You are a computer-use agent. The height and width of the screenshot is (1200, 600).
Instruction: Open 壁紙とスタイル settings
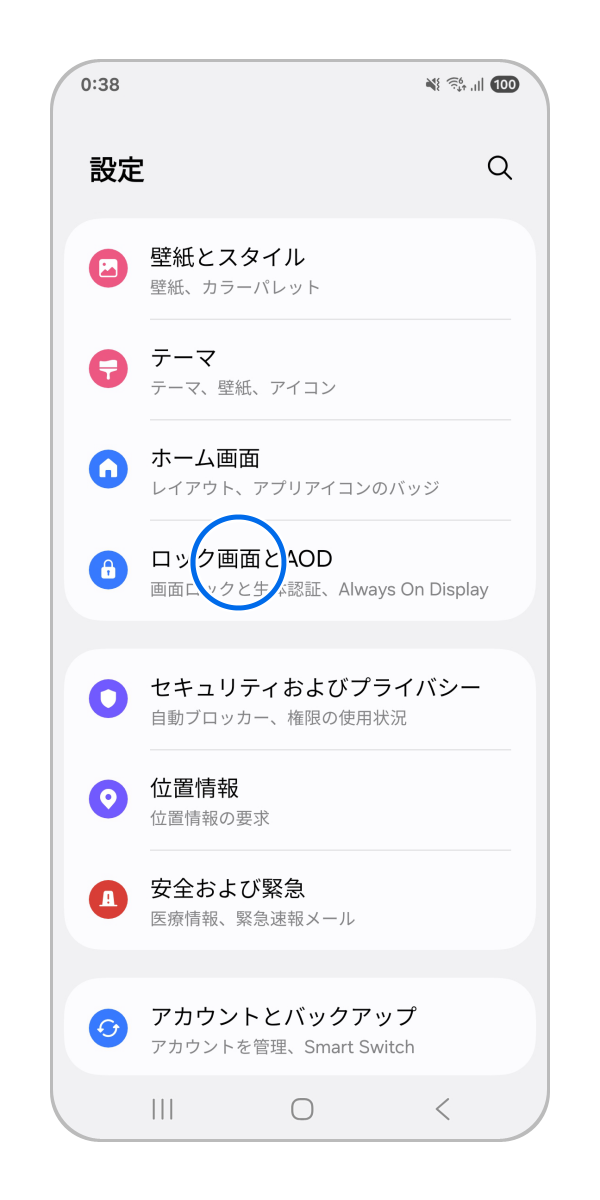300,269
